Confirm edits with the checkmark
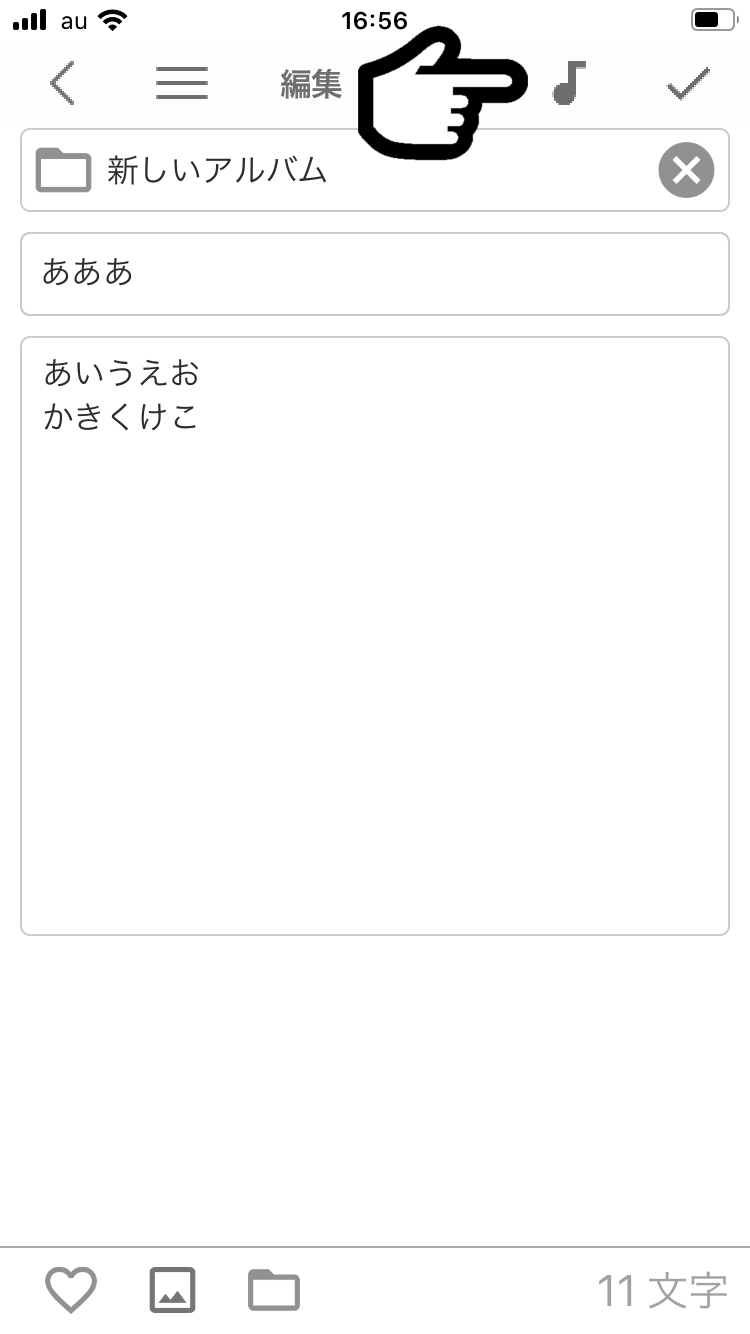 click(x=689, y=84)
